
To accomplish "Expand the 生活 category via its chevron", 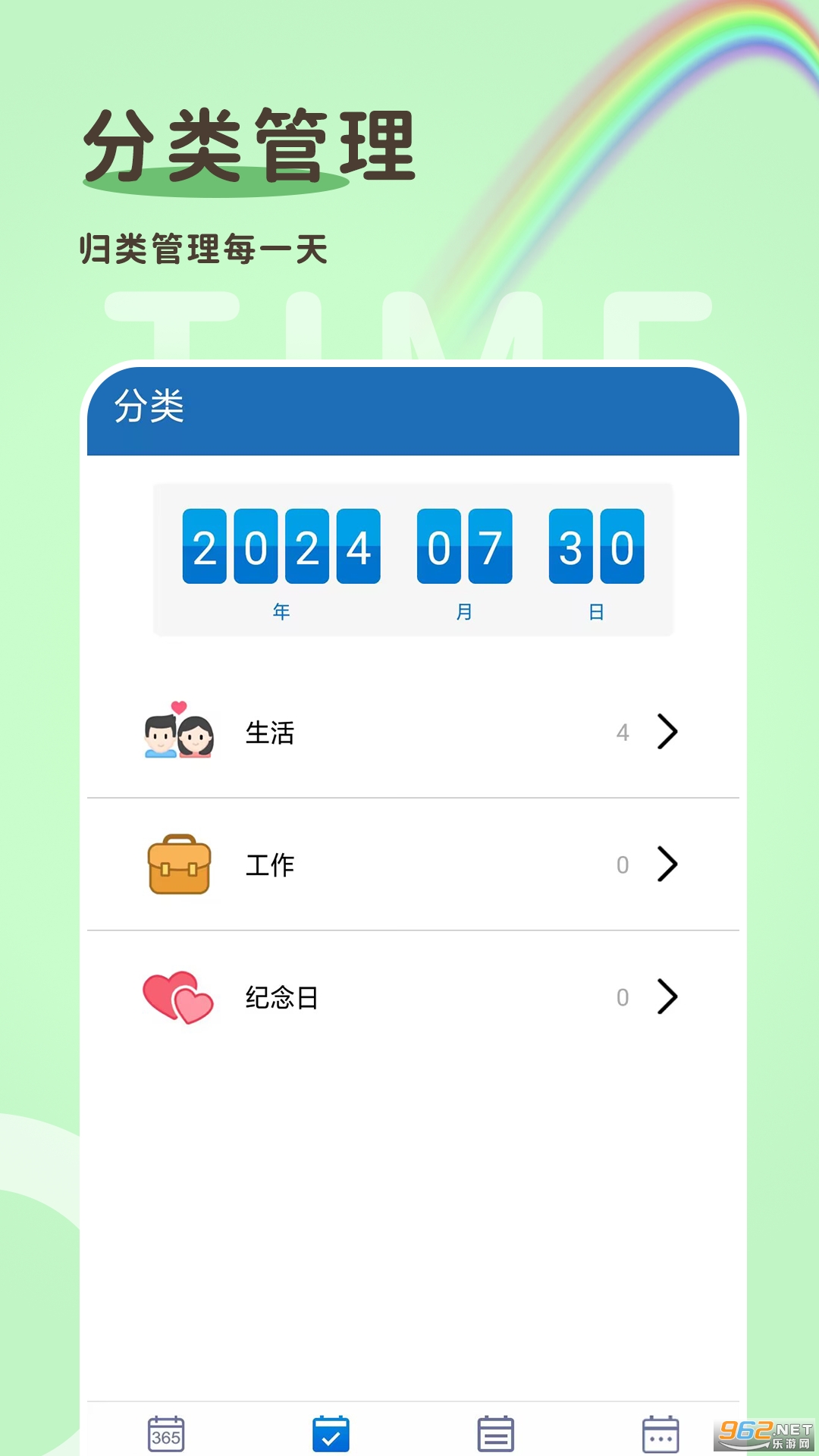I will pyautogui.click(x=667, y=732).
